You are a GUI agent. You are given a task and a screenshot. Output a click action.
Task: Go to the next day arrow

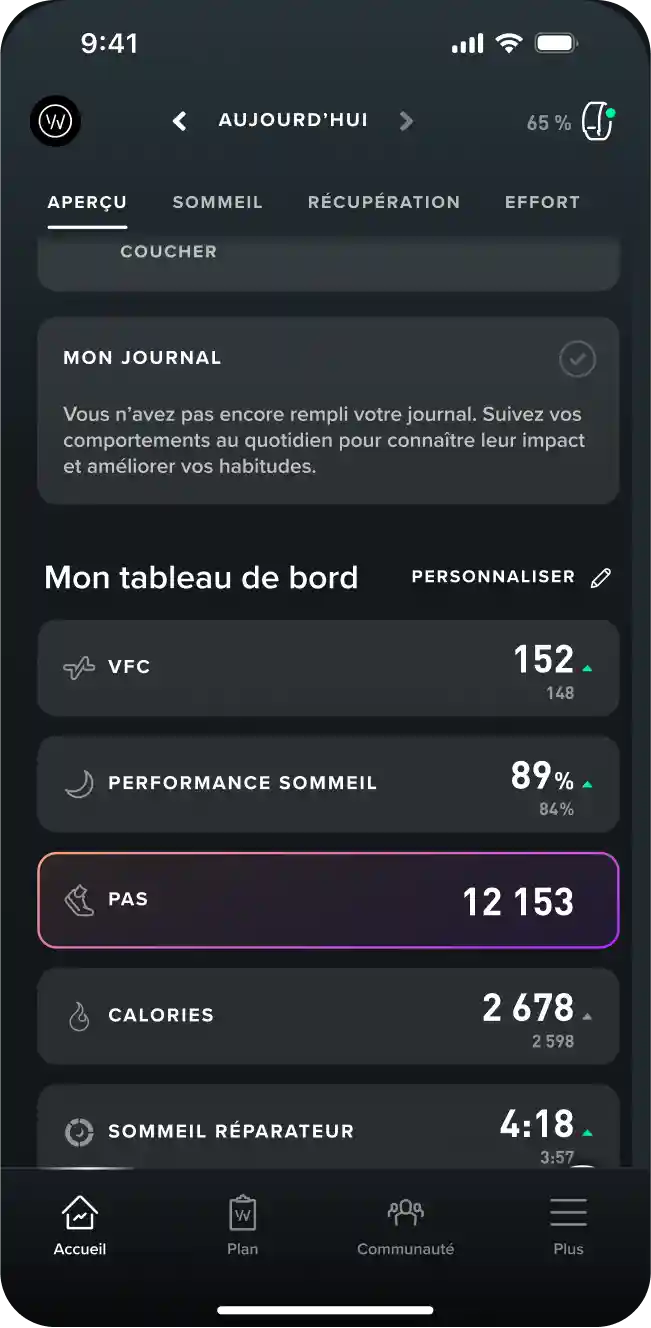(406, 121)
